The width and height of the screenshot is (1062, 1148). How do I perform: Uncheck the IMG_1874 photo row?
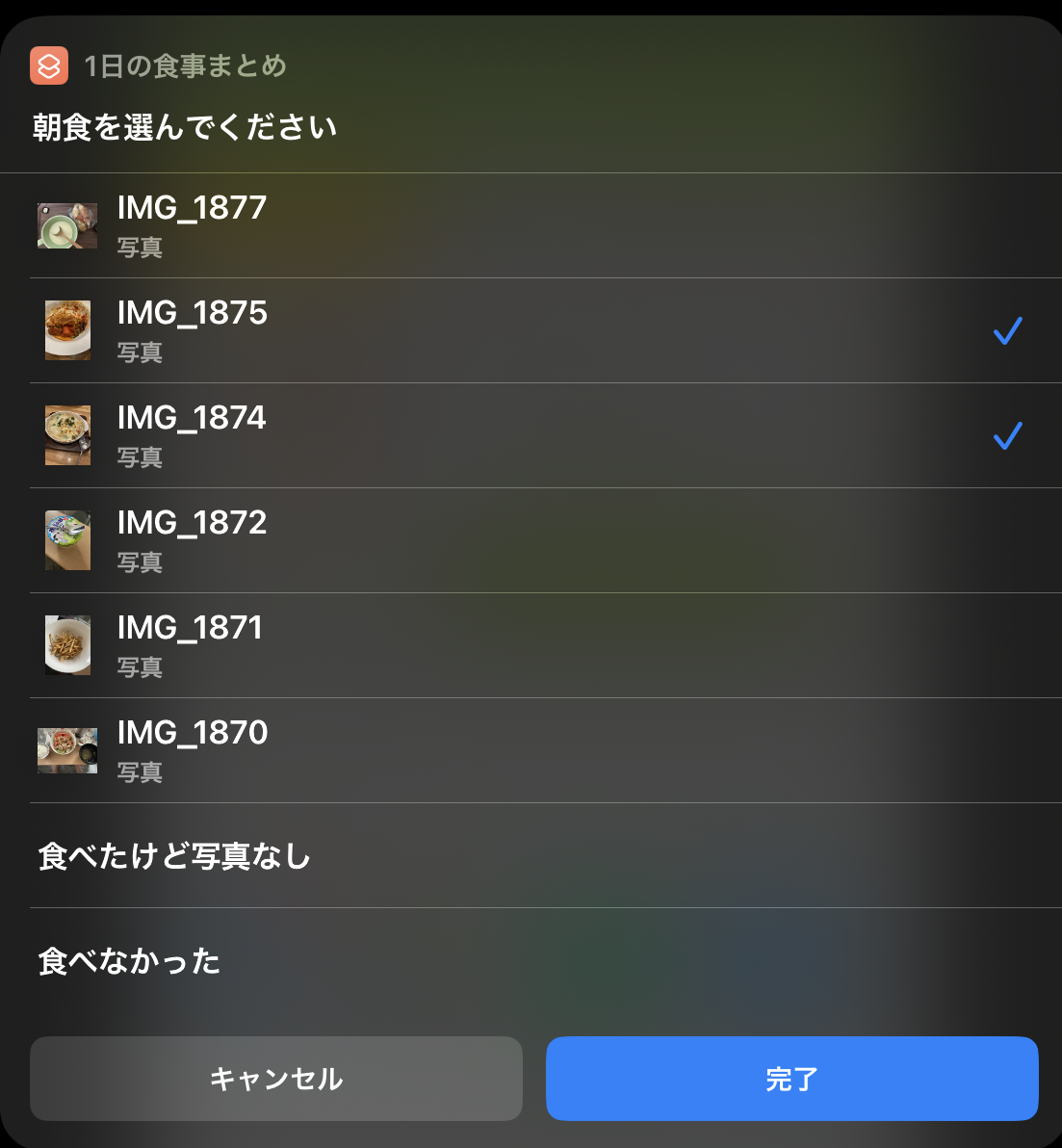coord(193,435)
